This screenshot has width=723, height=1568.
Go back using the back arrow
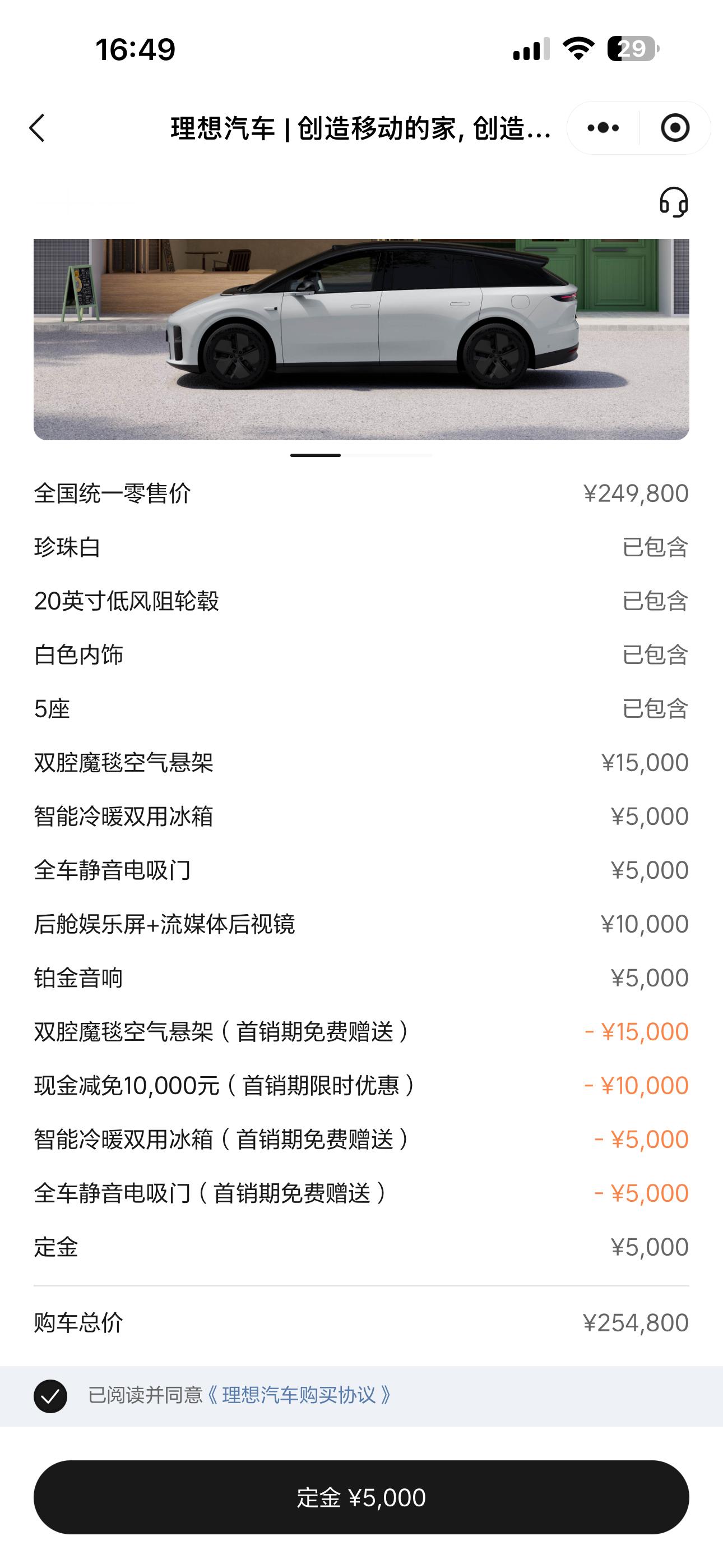38,128
